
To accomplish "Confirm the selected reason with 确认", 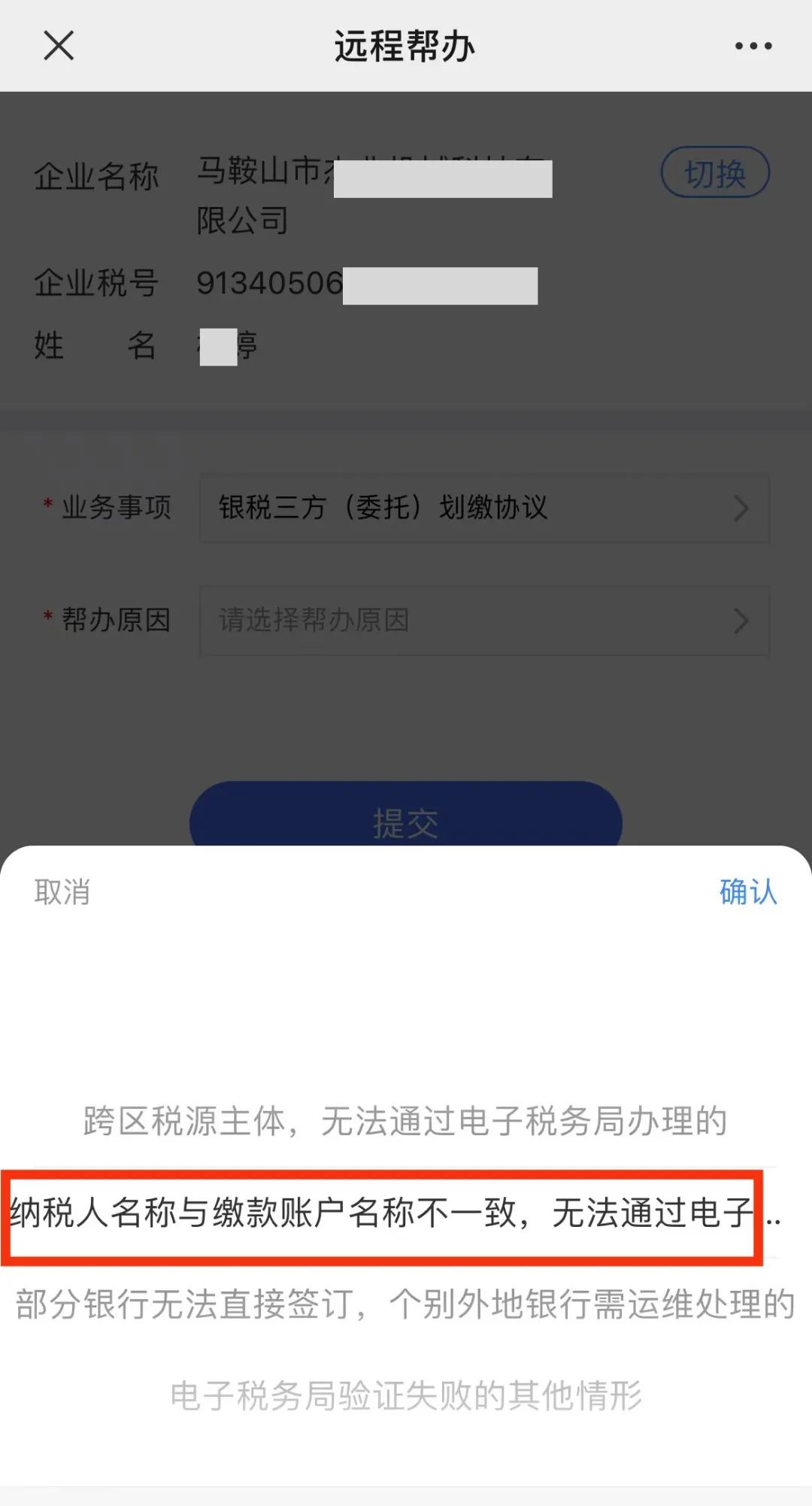I will click(x=748, y=892).
